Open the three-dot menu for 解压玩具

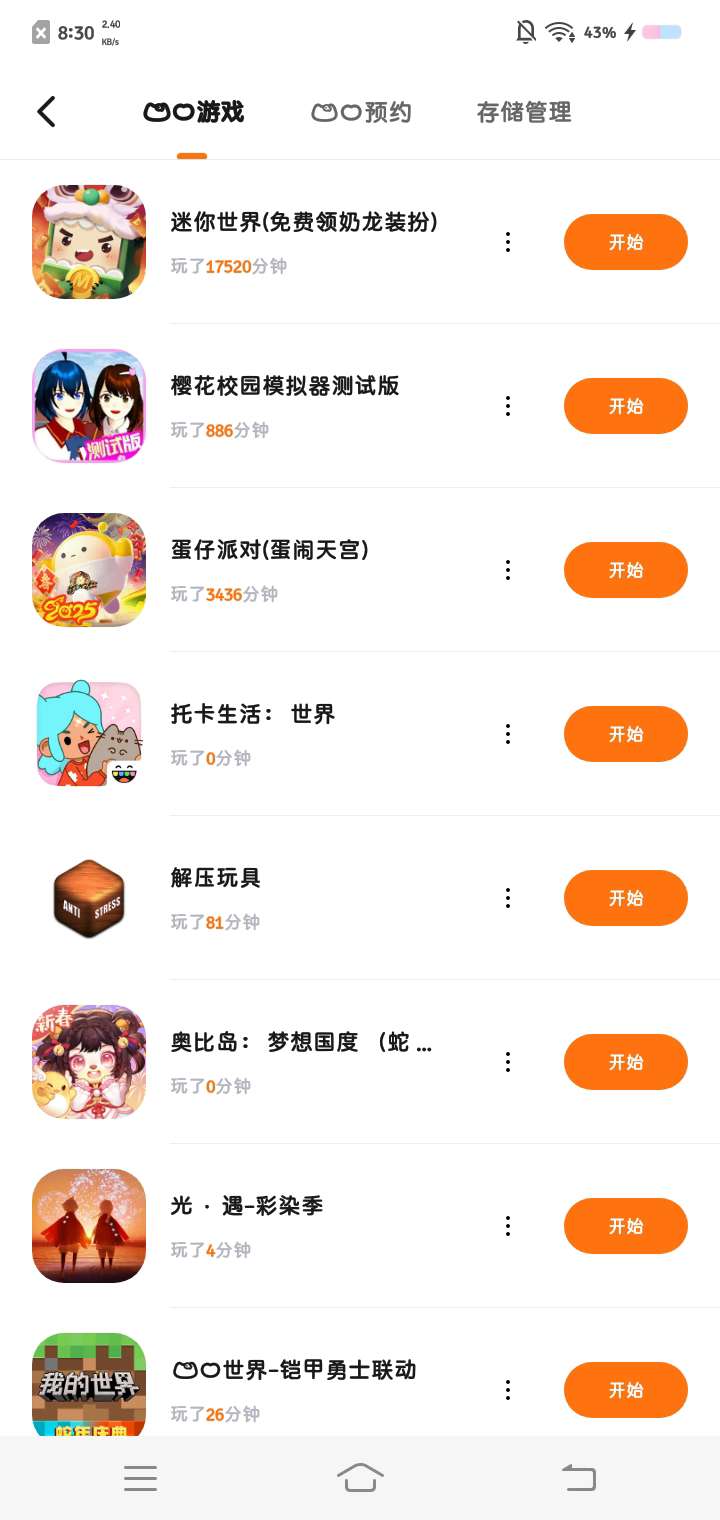508,898
